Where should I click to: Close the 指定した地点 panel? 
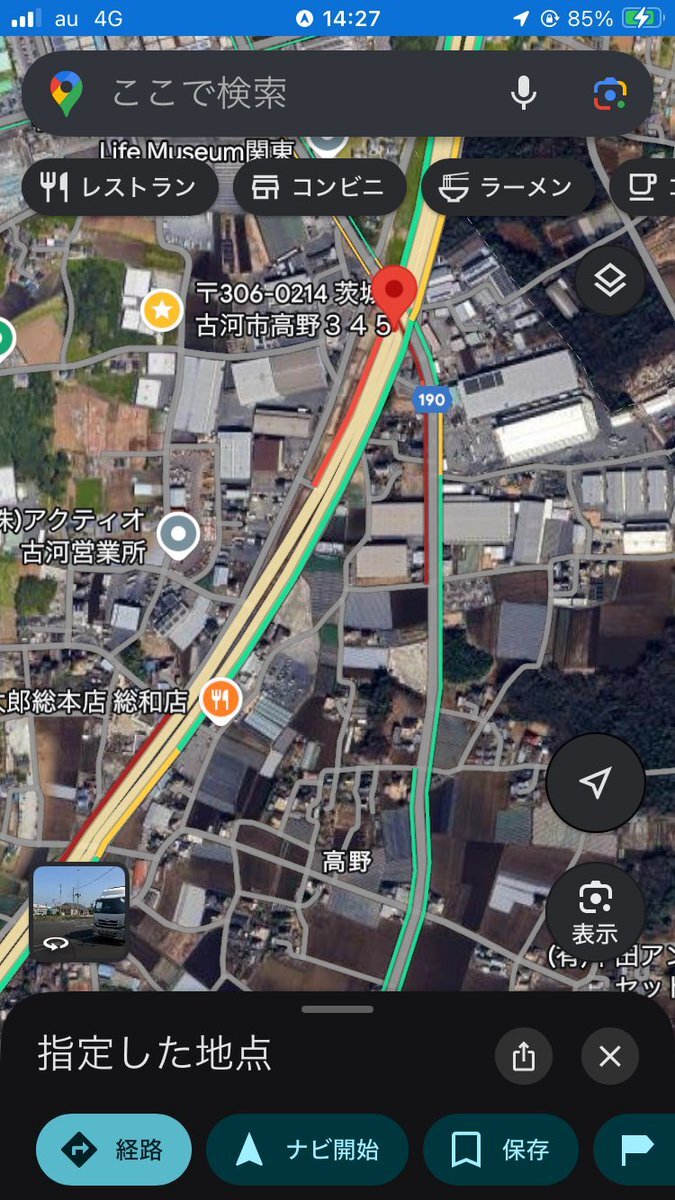point(610,1056)
